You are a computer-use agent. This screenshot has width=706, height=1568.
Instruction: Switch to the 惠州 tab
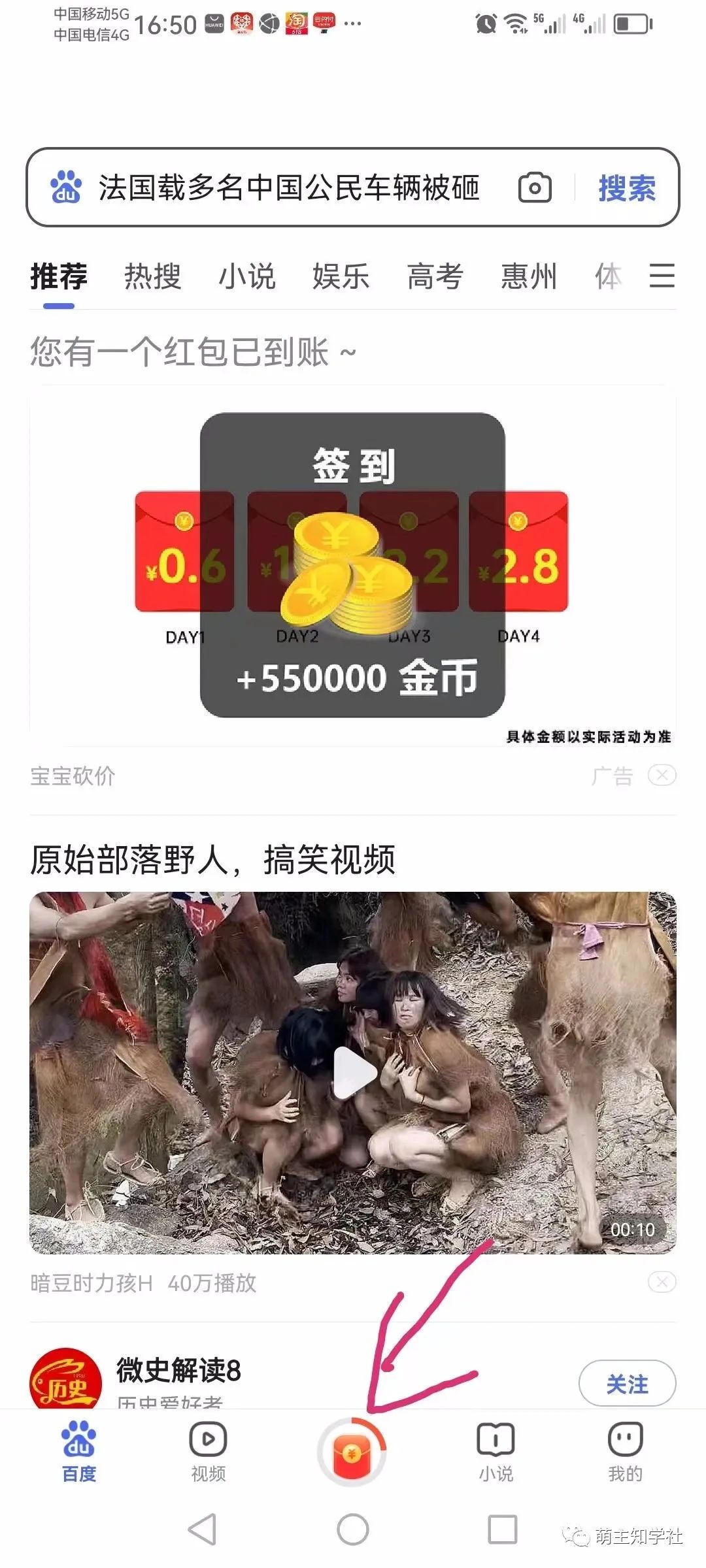[529, 276]
